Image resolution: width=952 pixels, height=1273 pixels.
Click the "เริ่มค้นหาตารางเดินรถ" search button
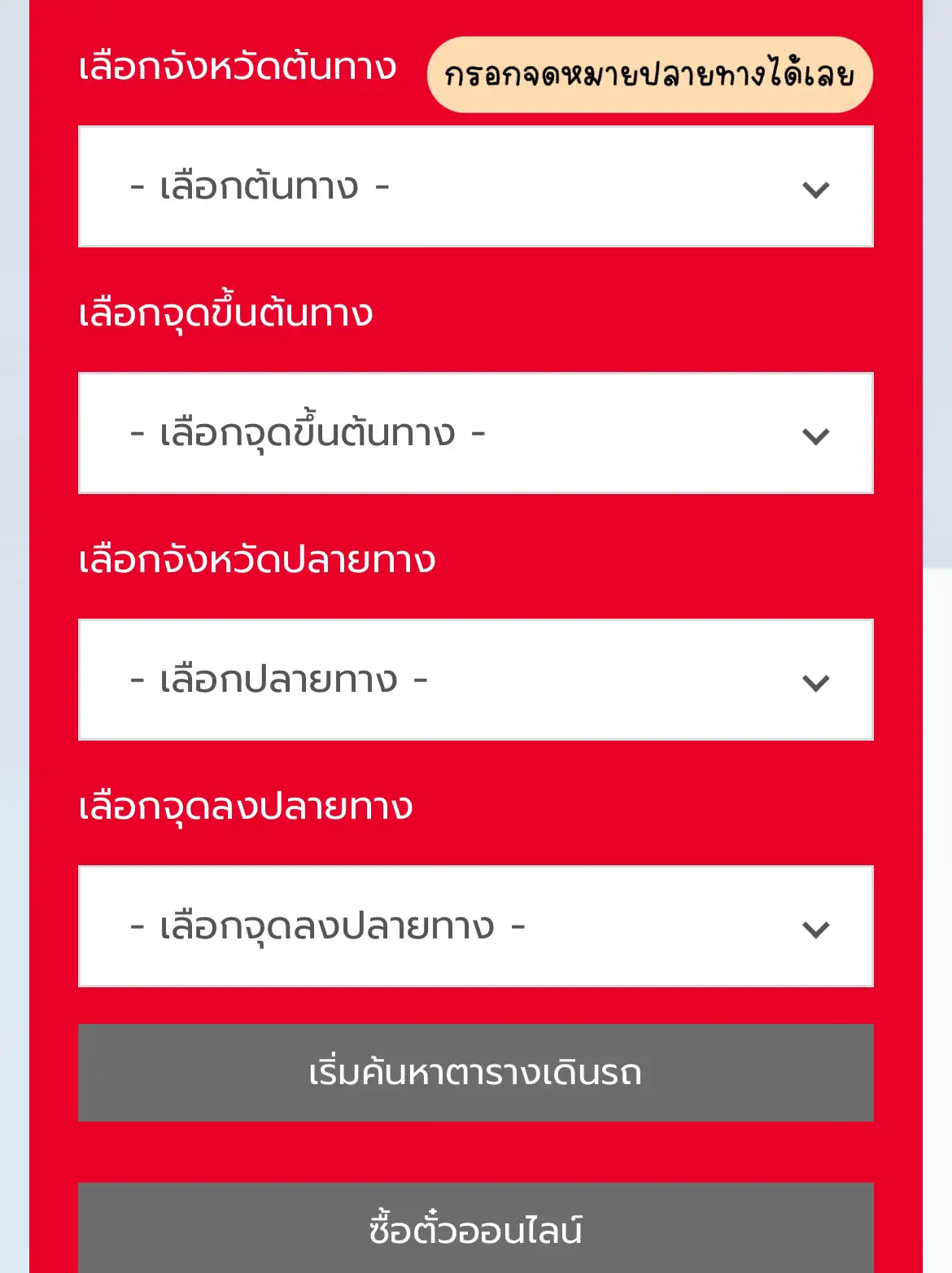pyautogui.click(x=476, y=1074)
